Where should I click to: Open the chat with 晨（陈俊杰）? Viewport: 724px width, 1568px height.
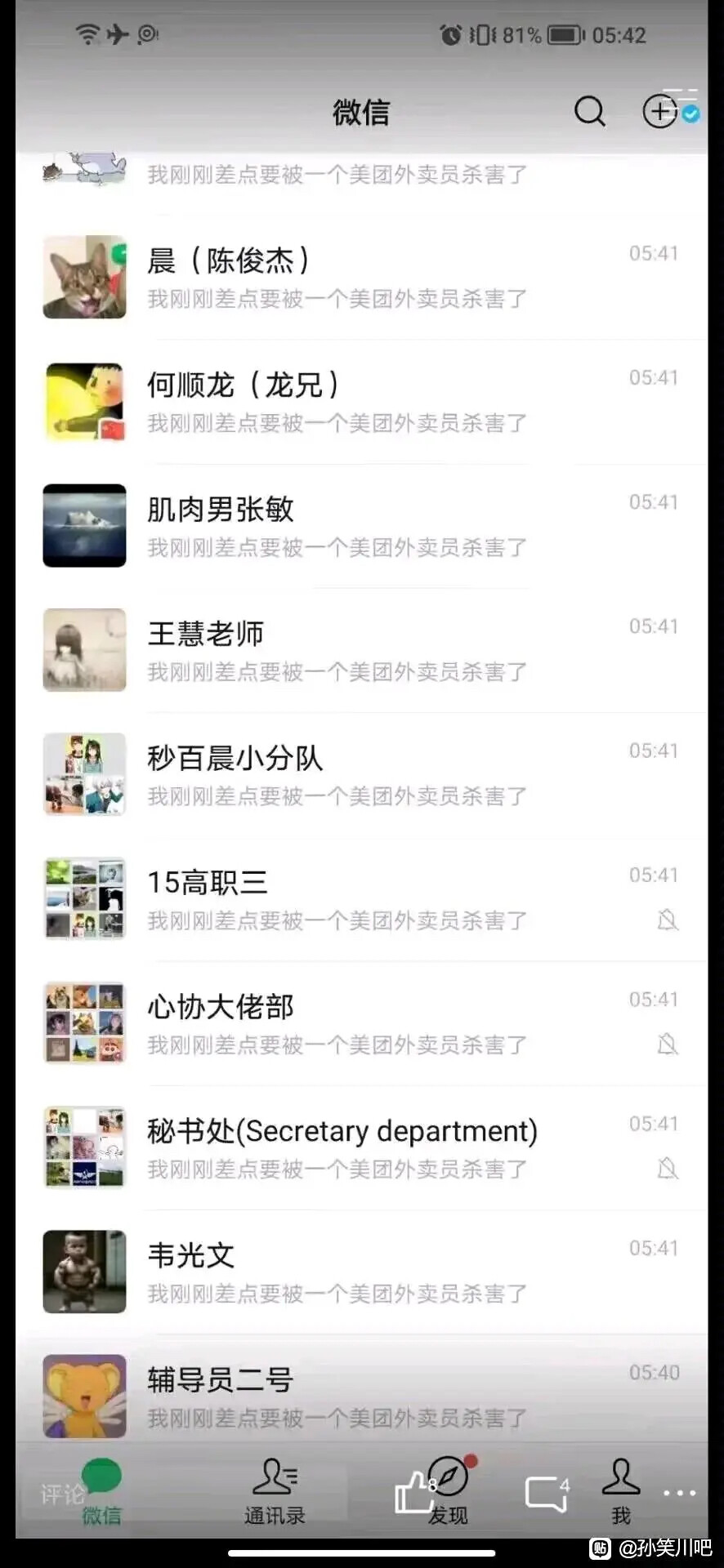pos(360,278)
